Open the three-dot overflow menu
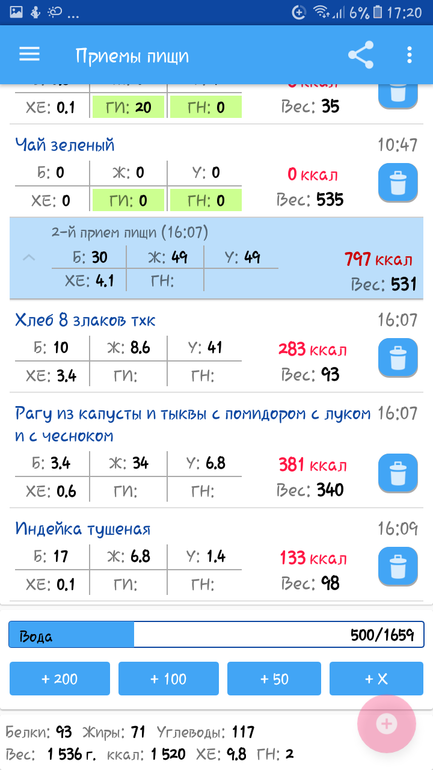Screen dimensions: 433x770 click(x=409, y=55)
